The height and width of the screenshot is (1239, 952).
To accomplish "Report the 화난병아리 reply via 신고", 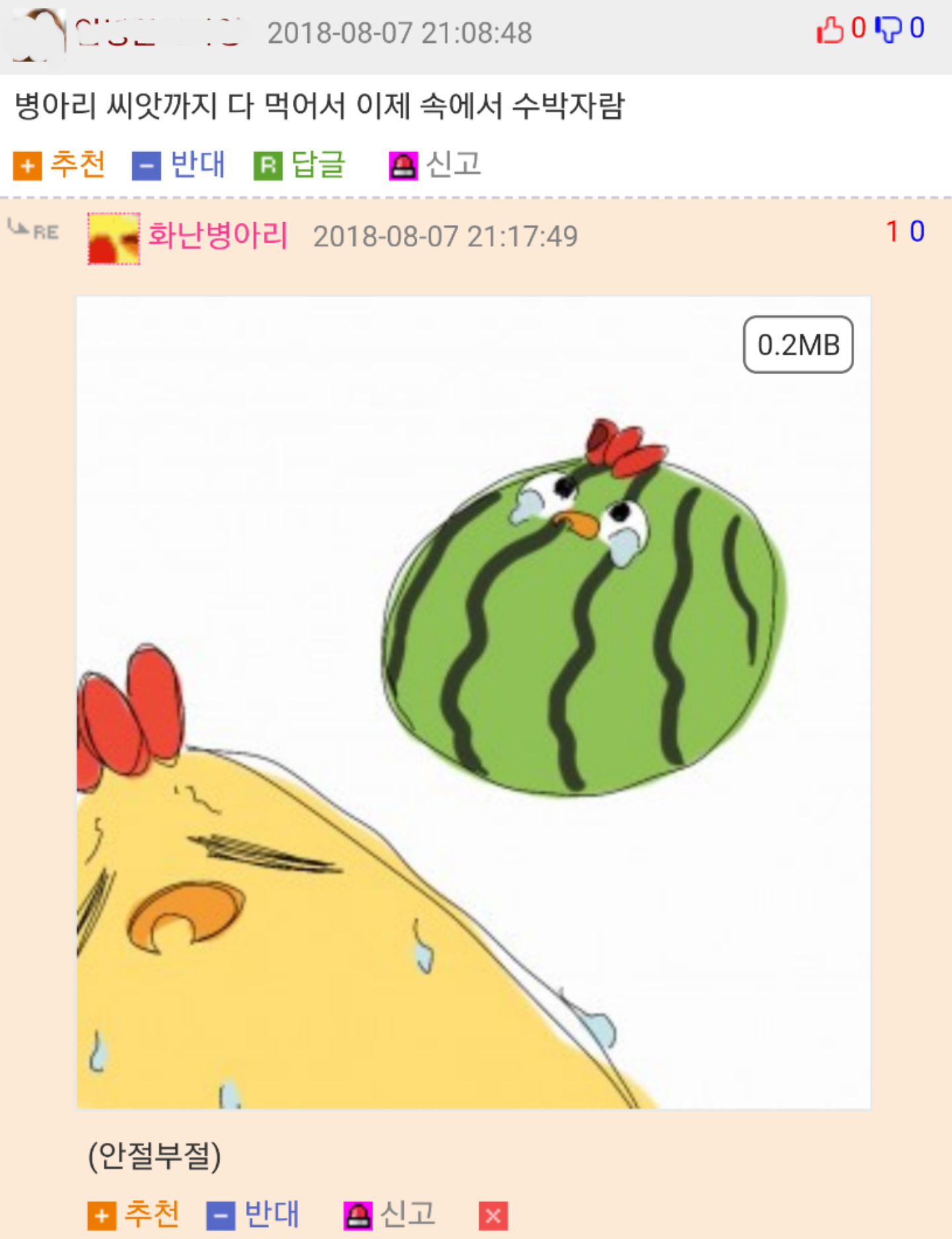I will (389, 1215).
